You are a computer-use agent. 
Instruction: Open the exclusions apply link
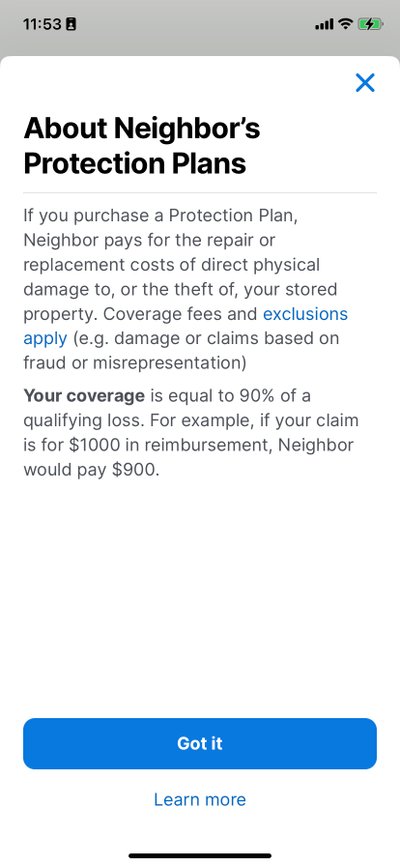[x=305, y=314]
